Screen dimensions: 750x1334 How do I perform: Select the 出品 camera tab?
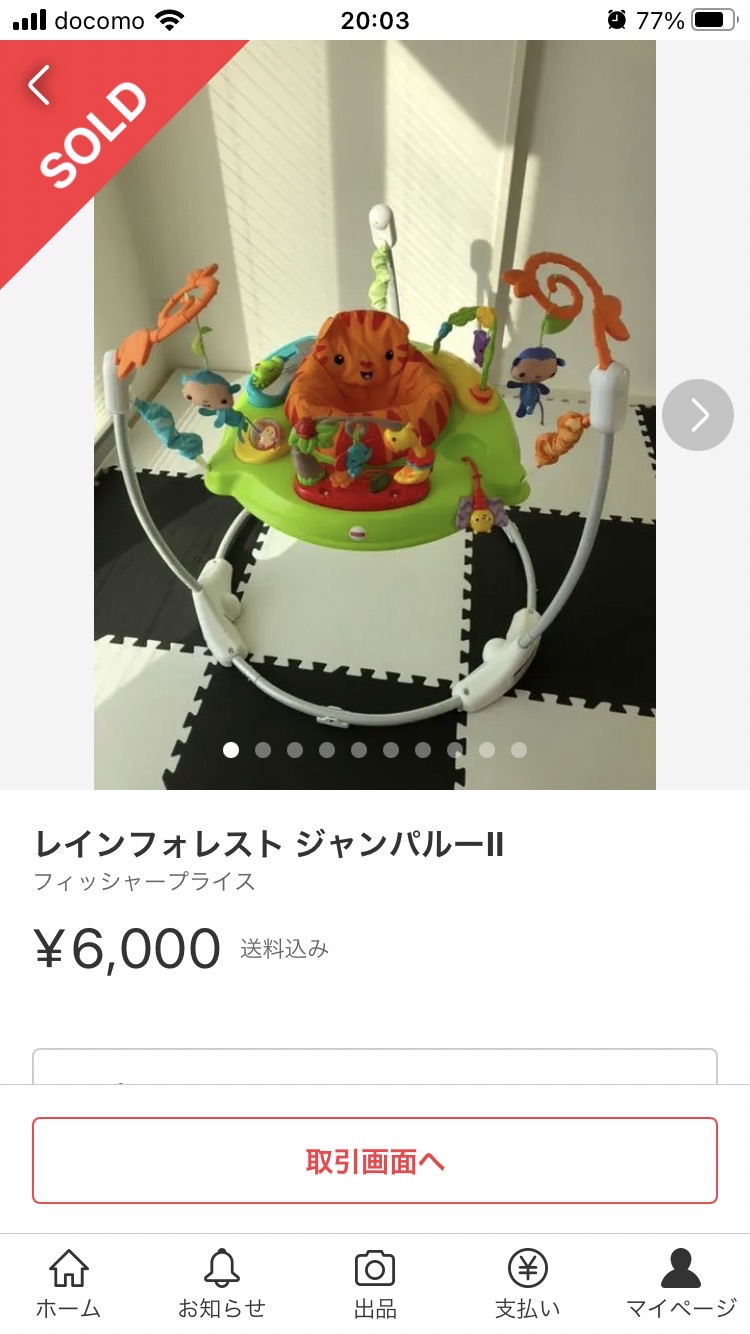[x=375, y=1283]
